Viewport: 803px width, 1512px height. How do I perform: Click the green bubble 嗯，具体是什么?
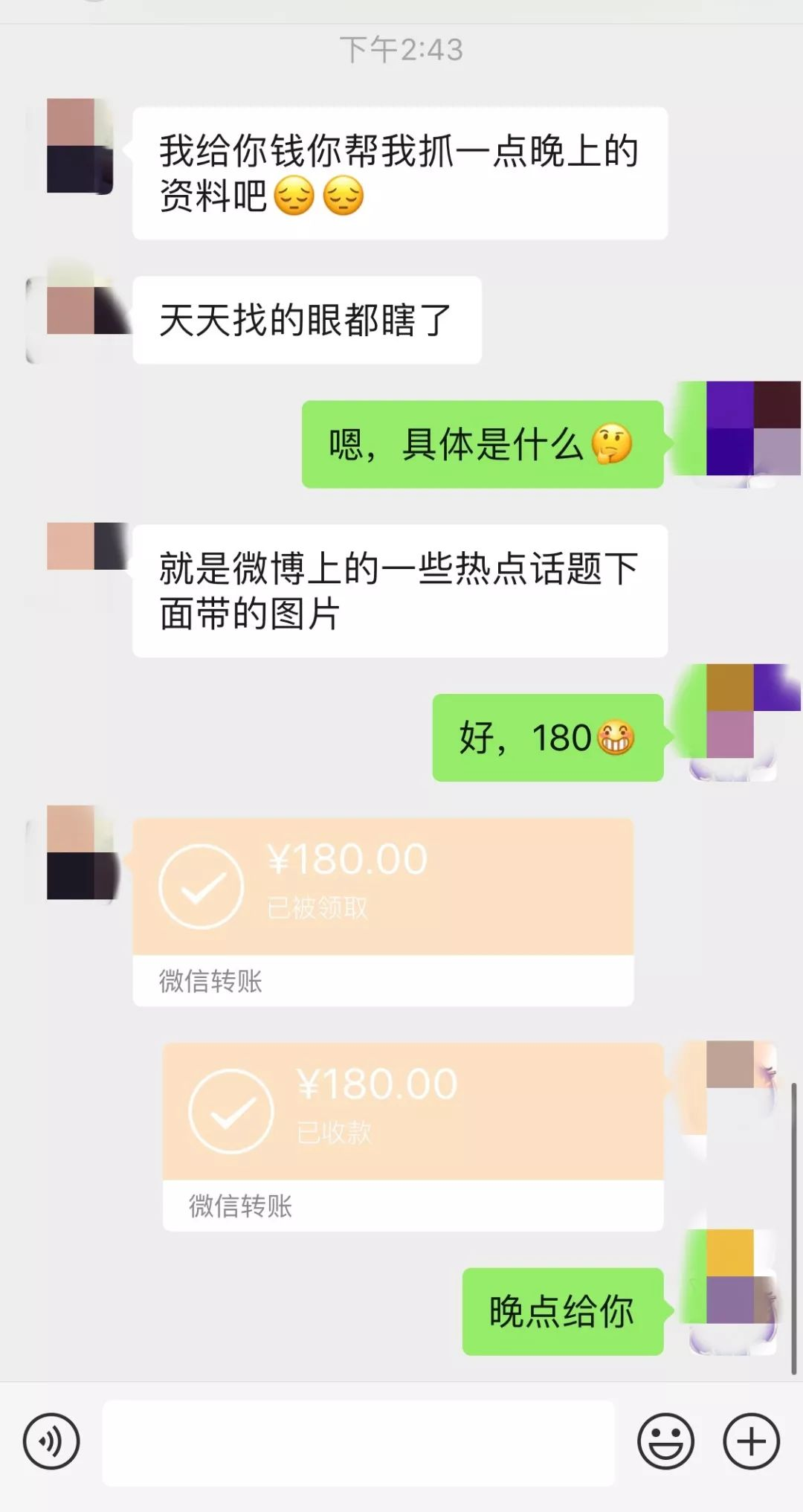click(x=480, y=445)
